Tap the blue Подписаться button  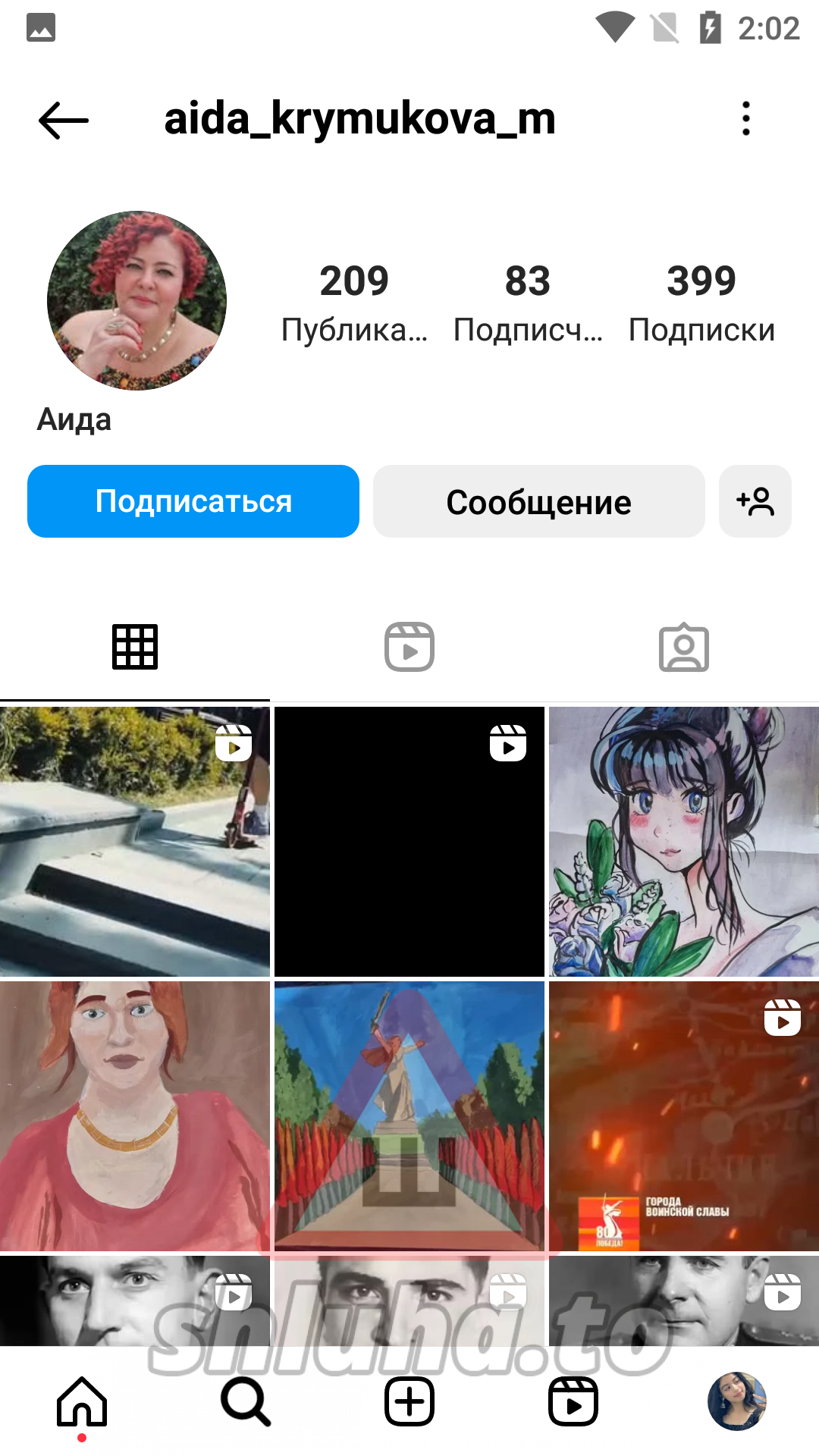click(193, 501)
